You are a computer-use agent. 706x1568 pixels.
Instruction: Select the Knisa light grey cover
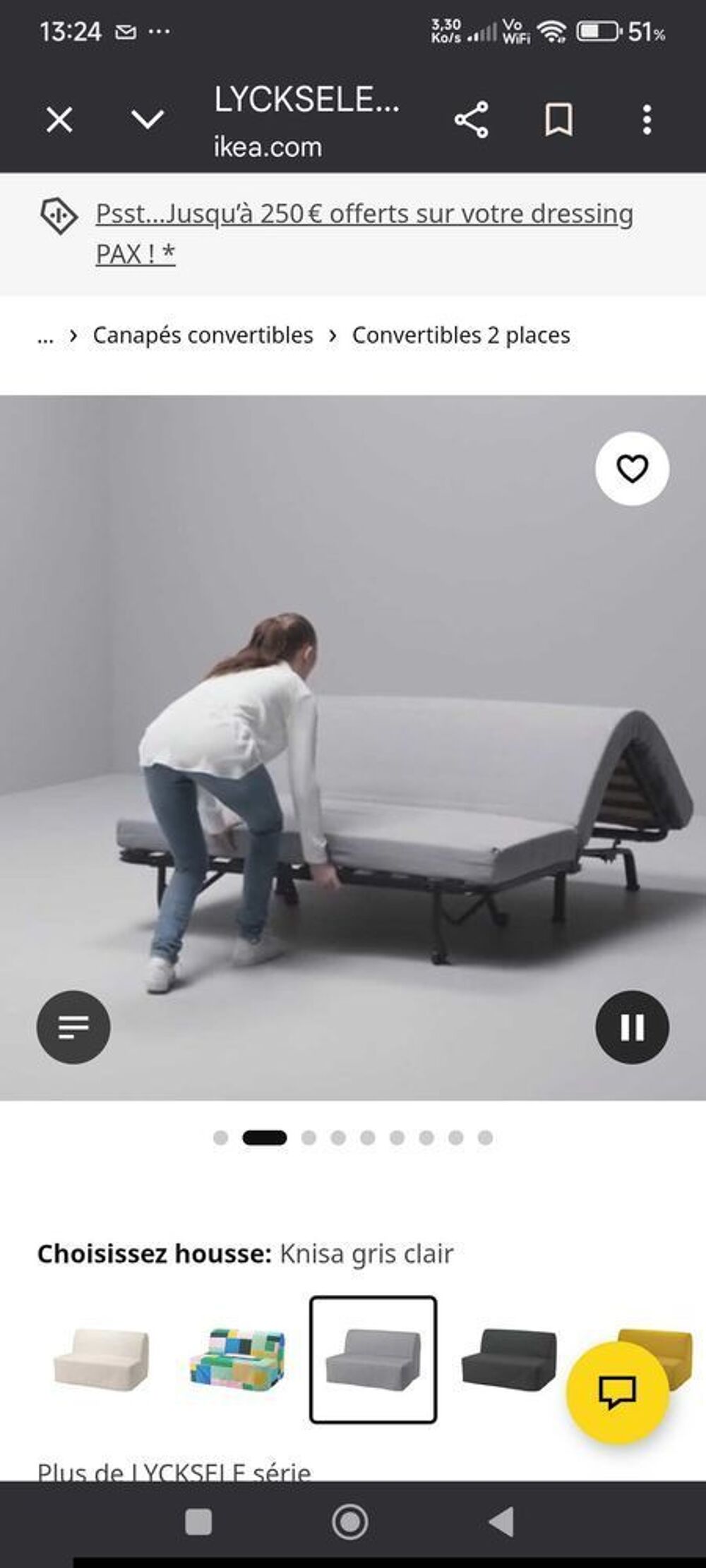point(373,1359)
